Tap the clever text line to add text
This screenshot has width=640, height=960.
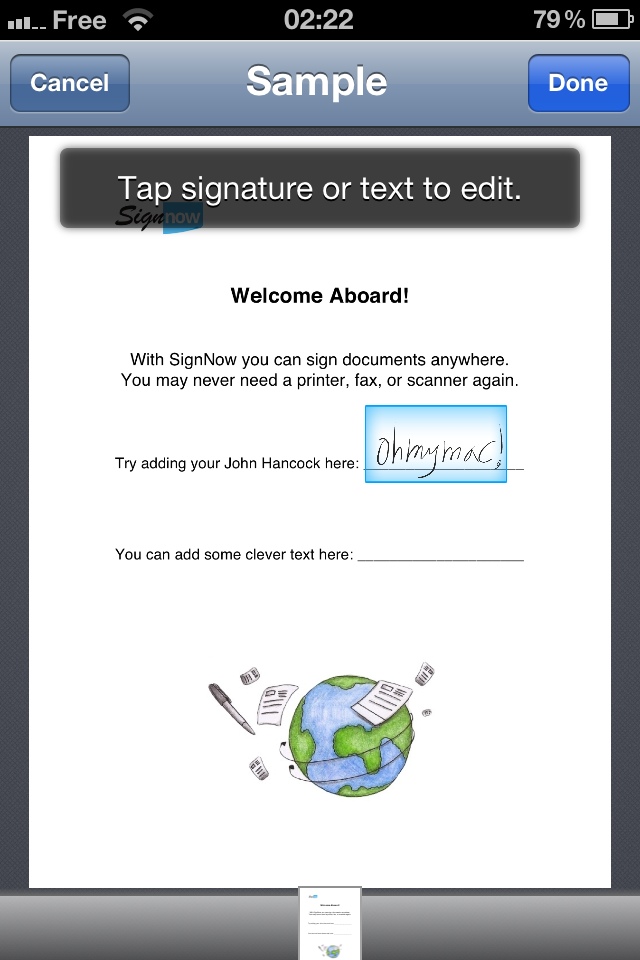point(440,554)
